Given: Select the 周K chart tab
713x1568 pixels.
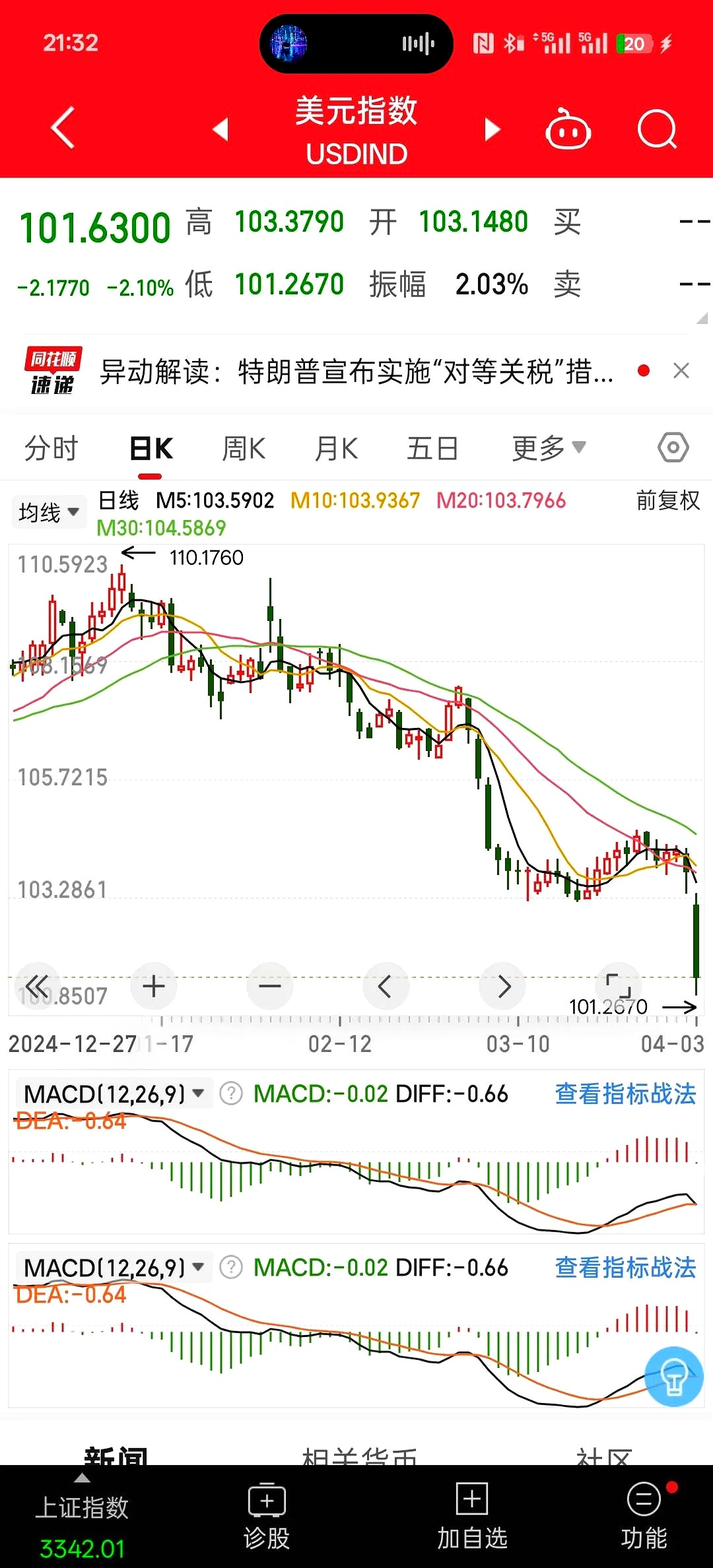Looking at the screenshot, I should (244, 449).
